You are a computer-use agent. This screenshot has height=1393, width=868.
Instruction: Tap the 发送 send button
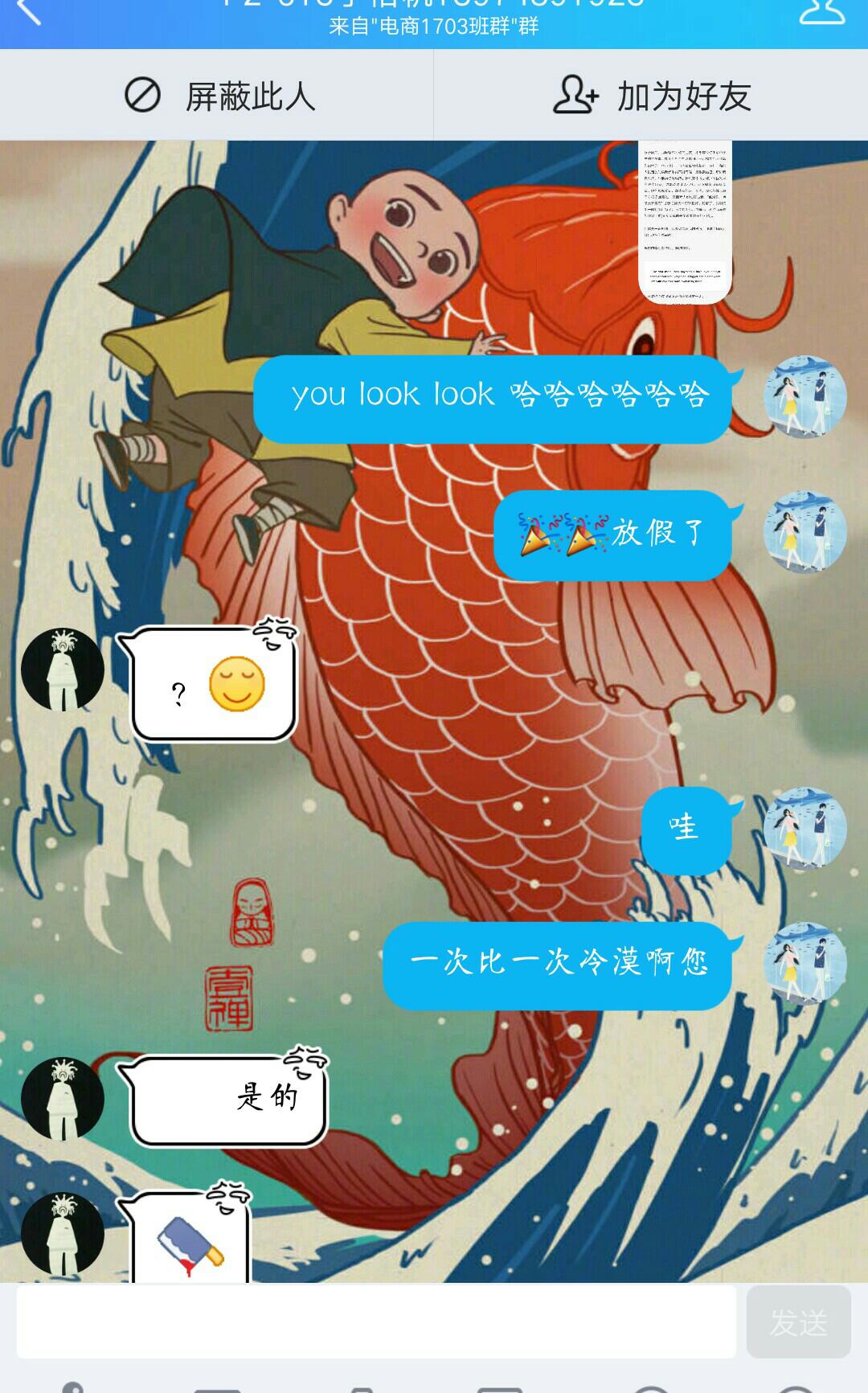[x=798, y=1321]
